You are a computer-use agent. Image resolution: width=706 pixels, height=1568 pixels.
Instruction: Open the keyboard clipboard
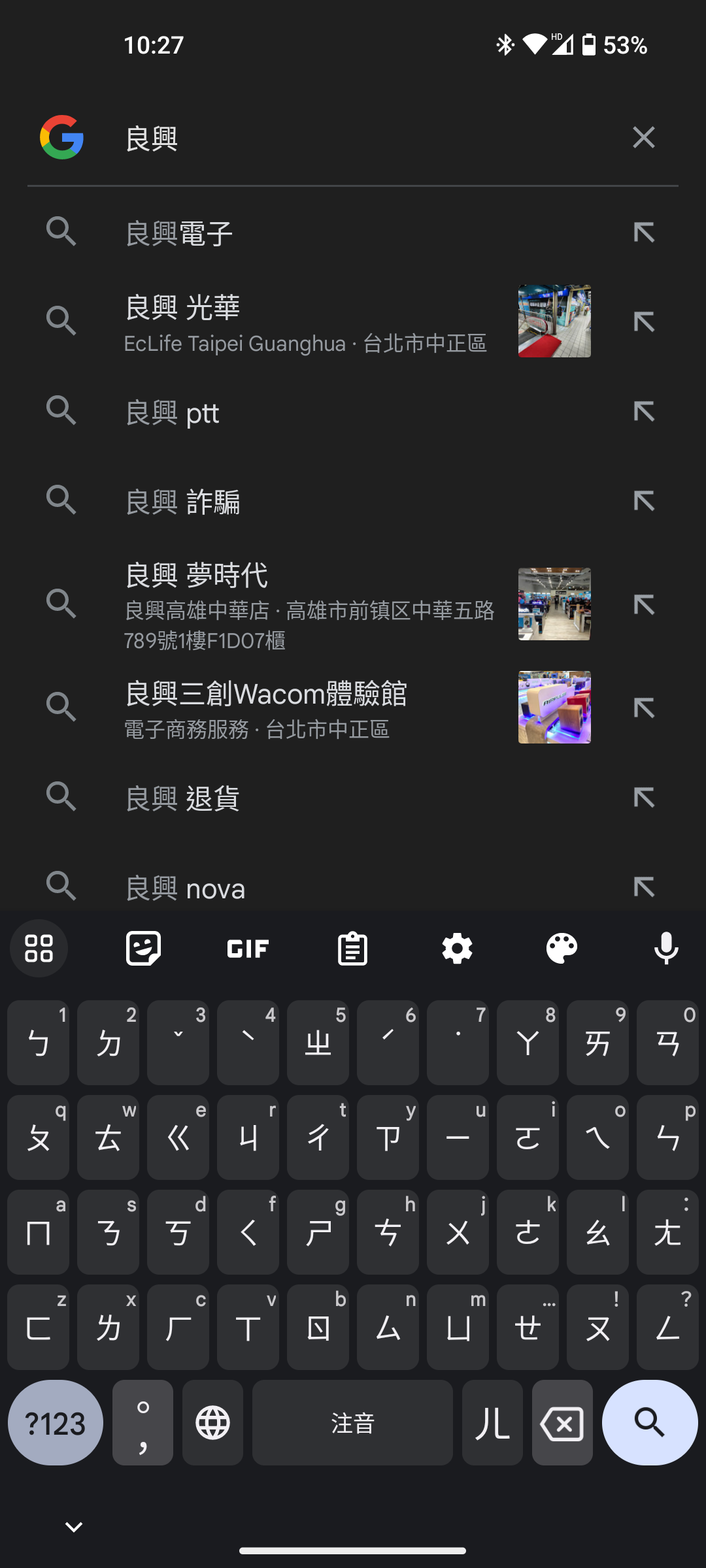point(352,948)
